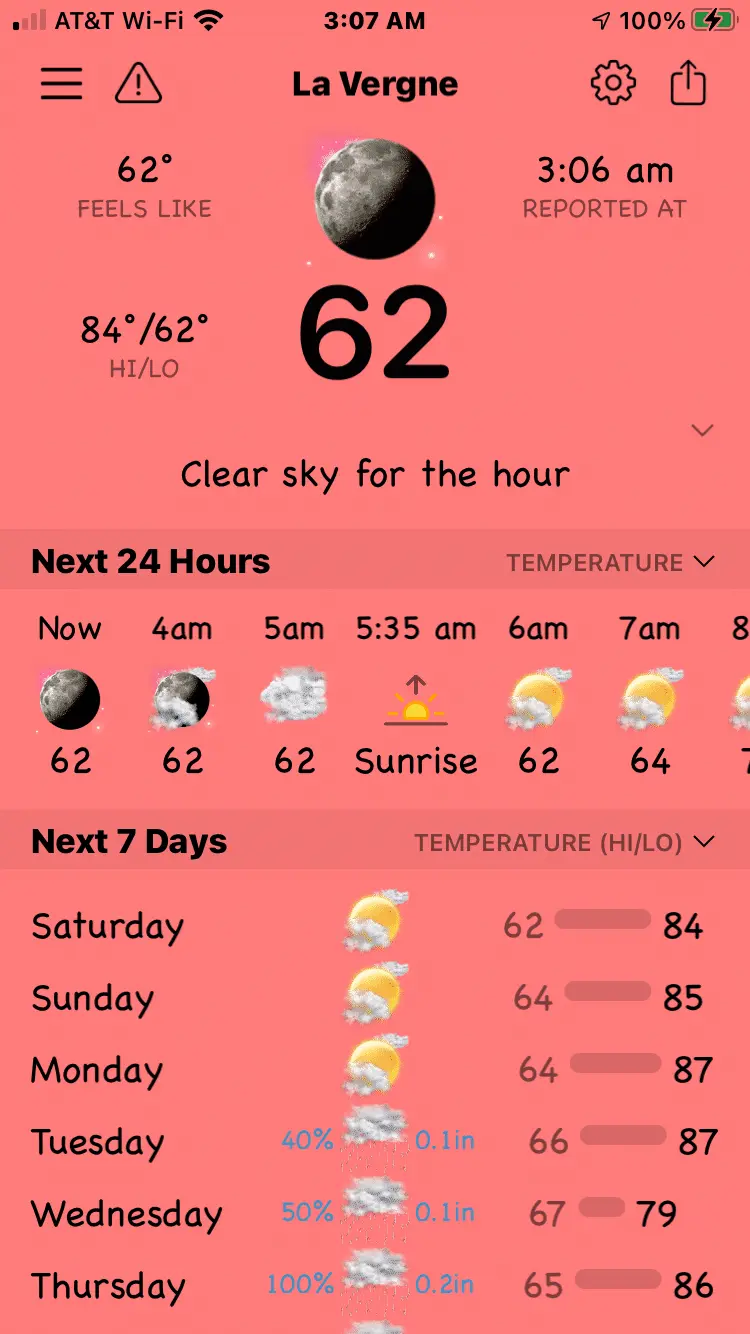Show Wednesday forecast details
Image resolution: width=750 pixels, height=1334 pixels.
click(x=374, y=1214)
